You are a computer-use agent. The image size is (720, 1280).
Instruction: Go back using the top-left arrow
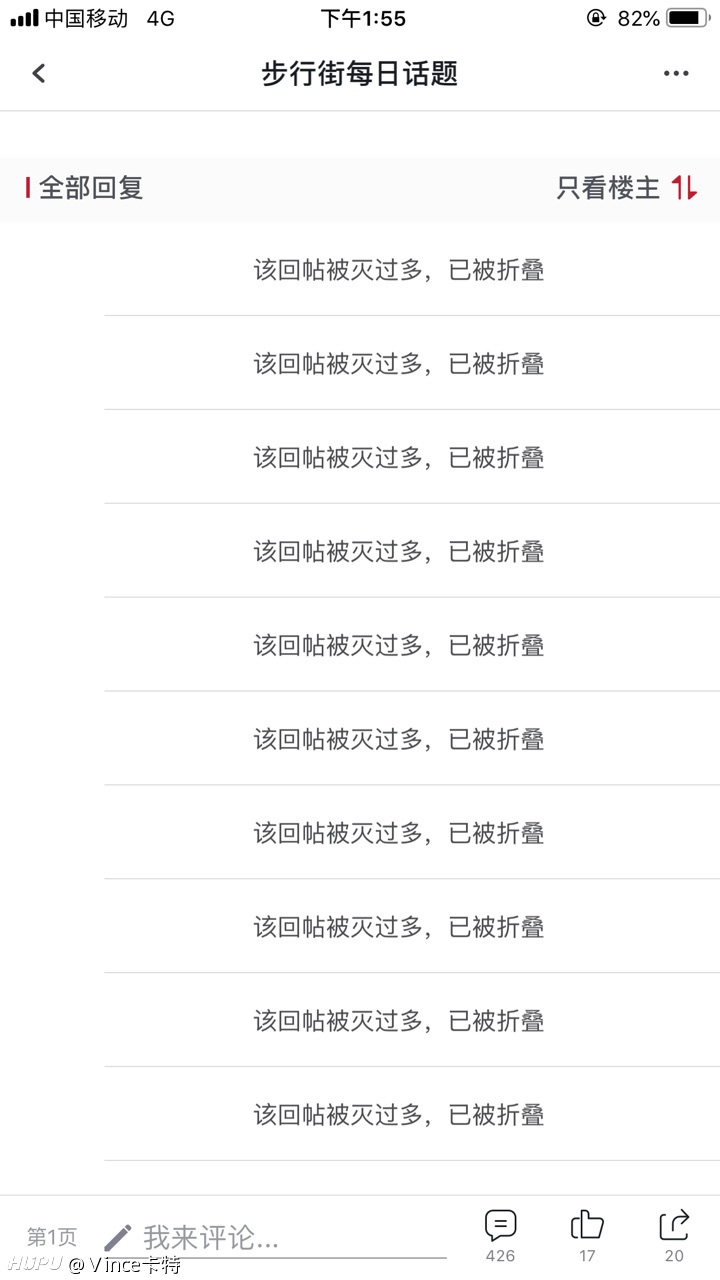coord(39,73)
